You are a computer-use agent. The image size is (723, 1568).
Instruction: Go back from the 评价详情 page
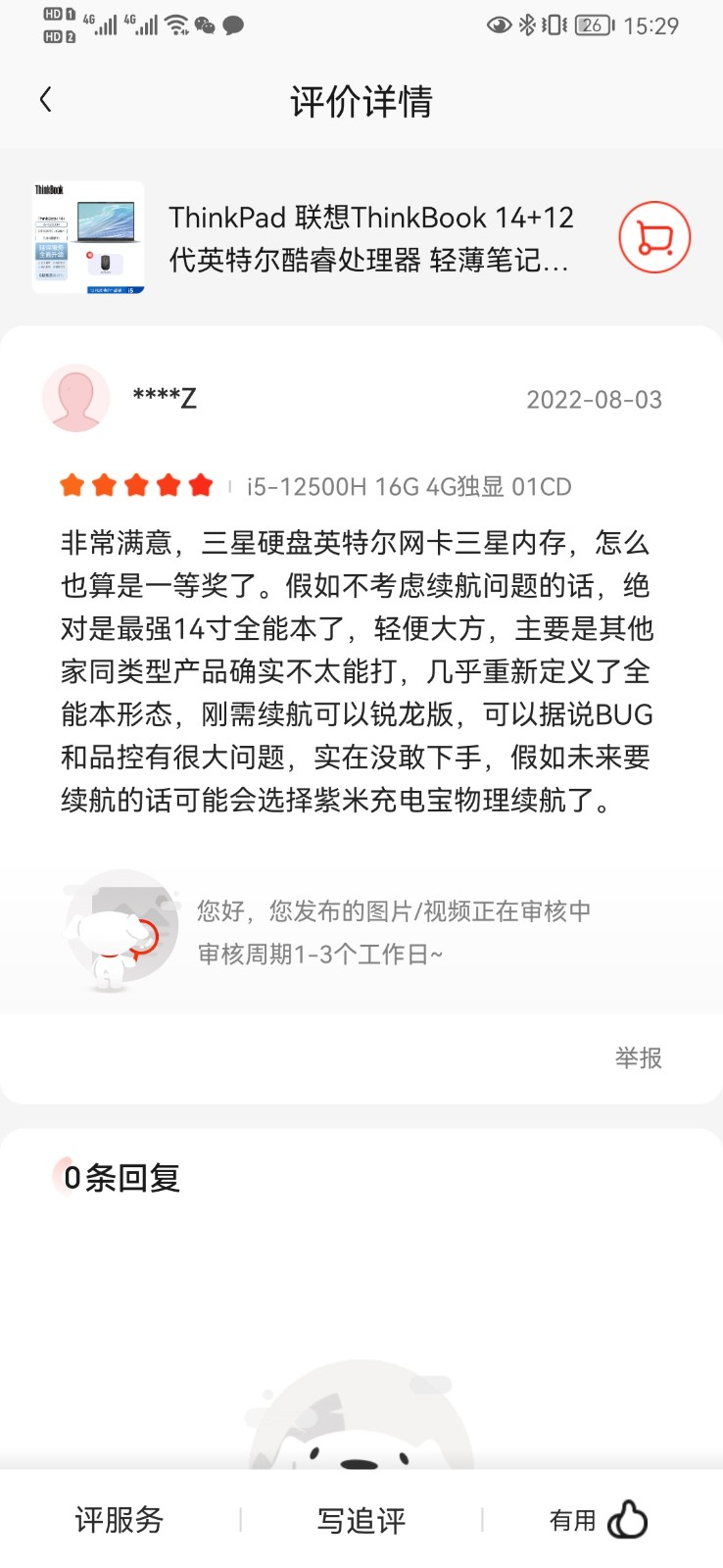(x=46, y=100)
